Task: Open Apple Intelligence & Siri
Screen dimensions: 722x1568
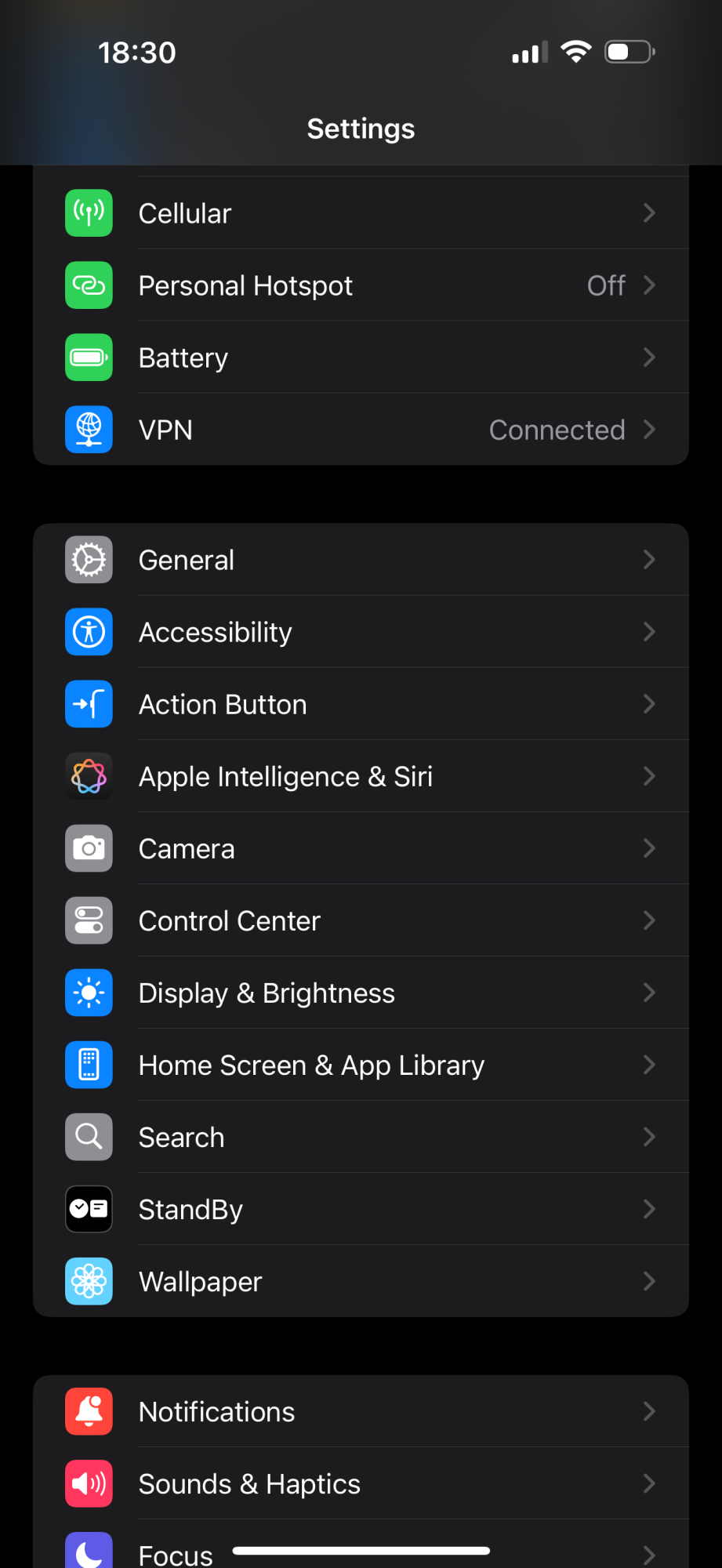Action: 361,776
